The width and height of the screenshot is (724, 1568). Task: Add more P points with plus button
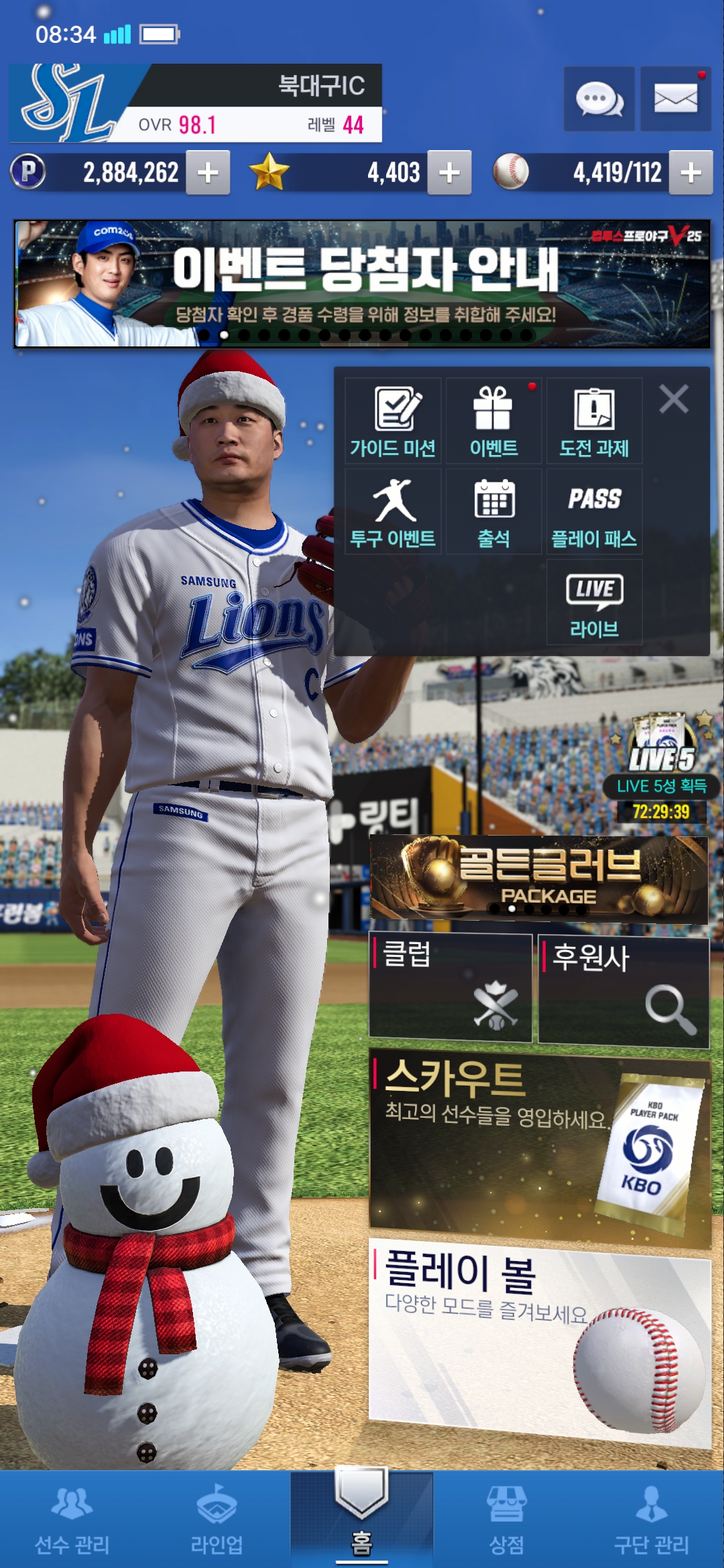tap(208, 173)
